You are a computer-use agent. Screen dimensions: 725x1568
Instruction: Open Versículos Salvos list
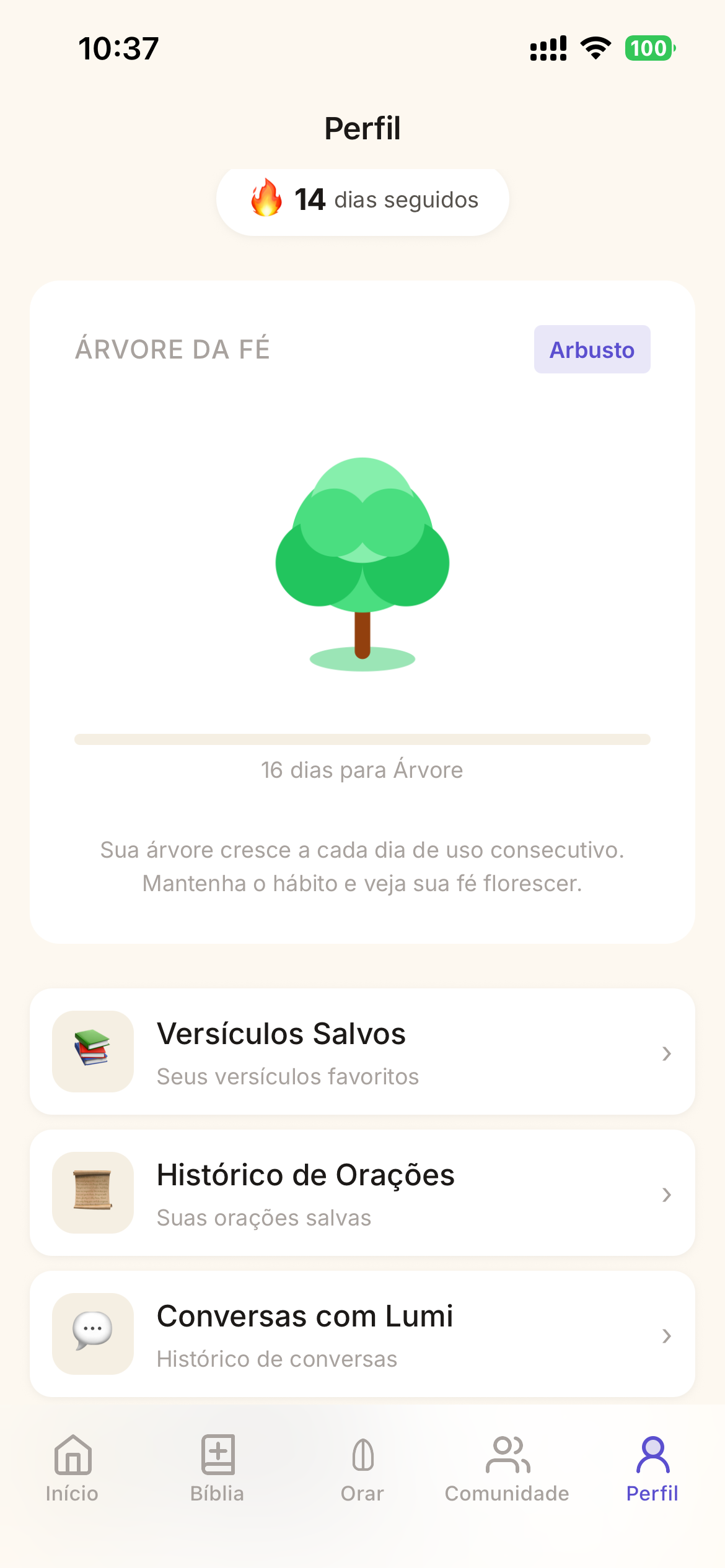(362, 1052)
